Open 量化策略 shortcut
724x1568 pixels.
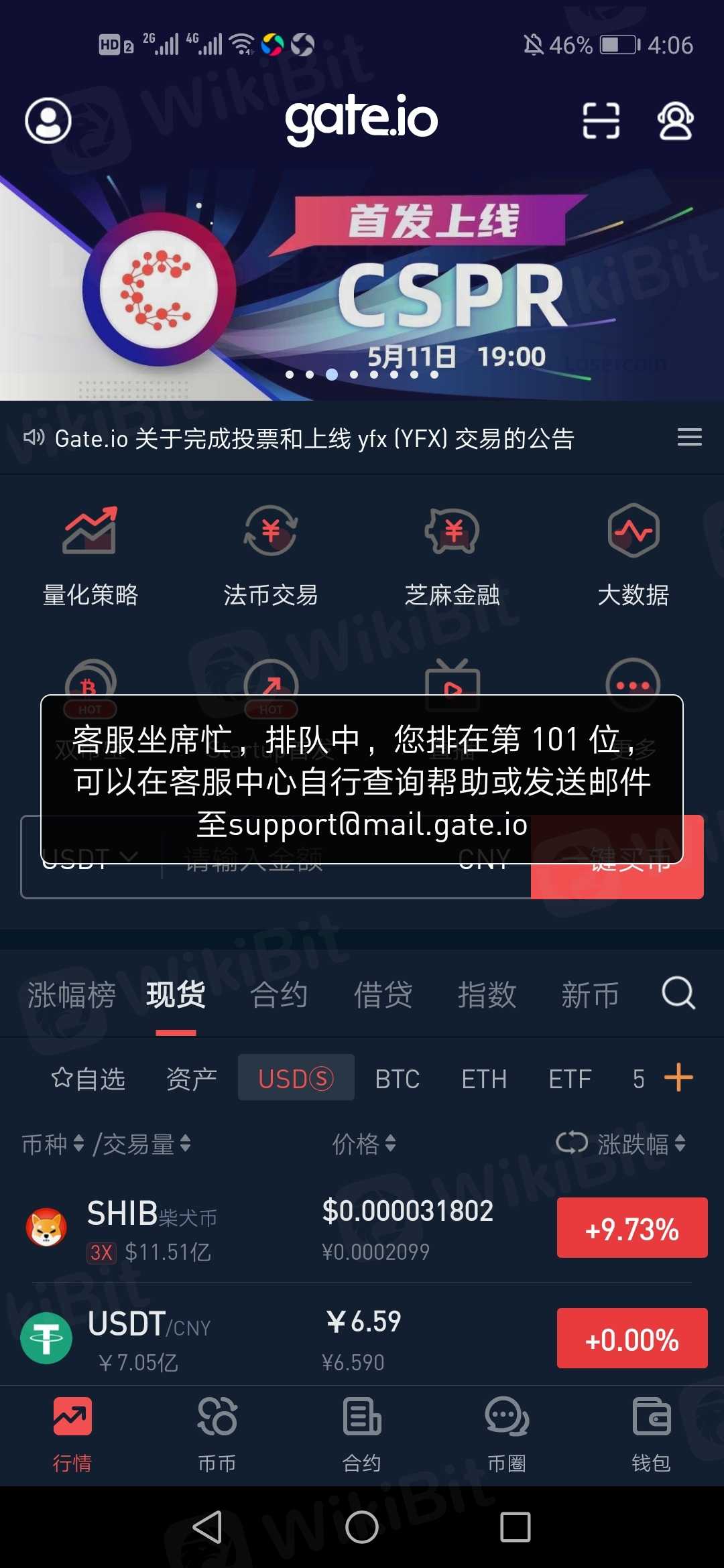[x=90, y=556]
